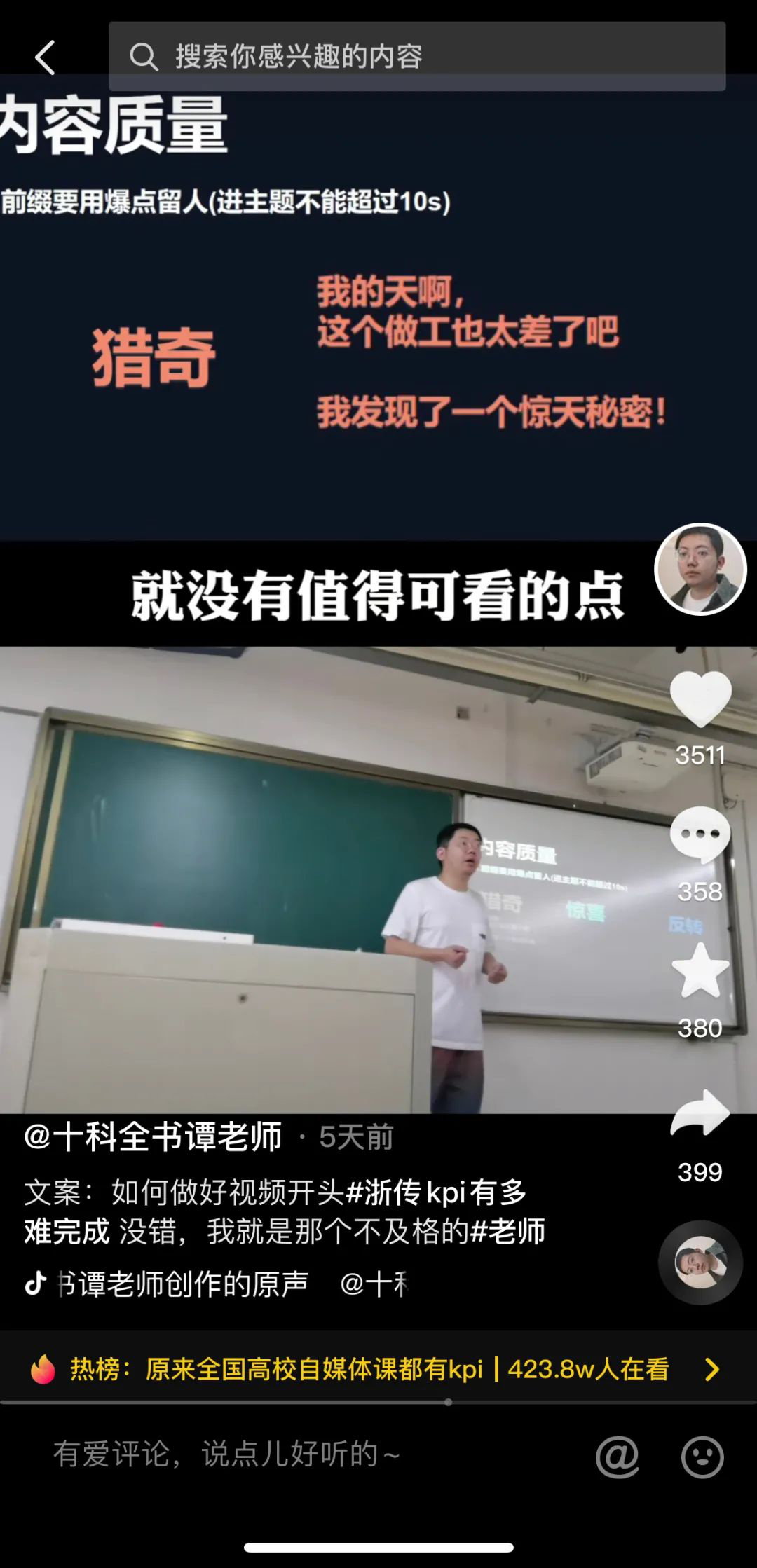757x1568 pixels.
Task: Go back with the arrow icon
Action: click(x=45, y=57)
